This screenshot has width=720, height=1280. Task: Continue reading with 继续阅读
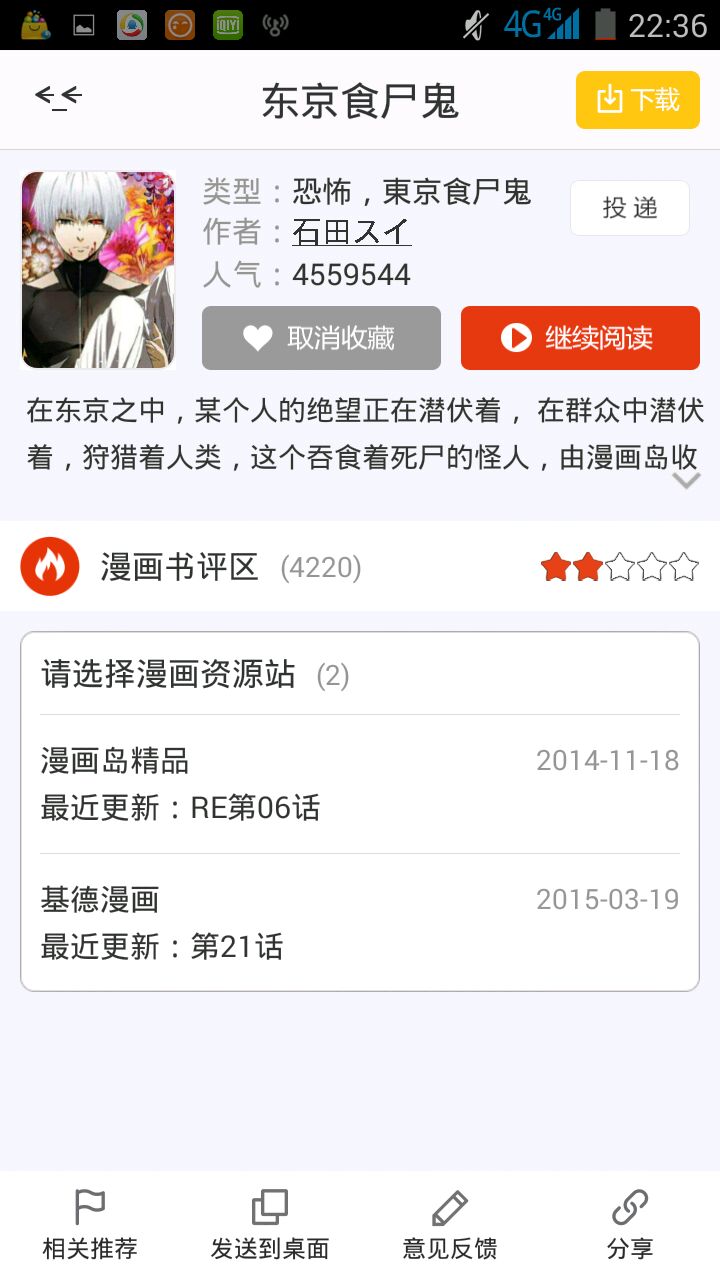(580, 338)
